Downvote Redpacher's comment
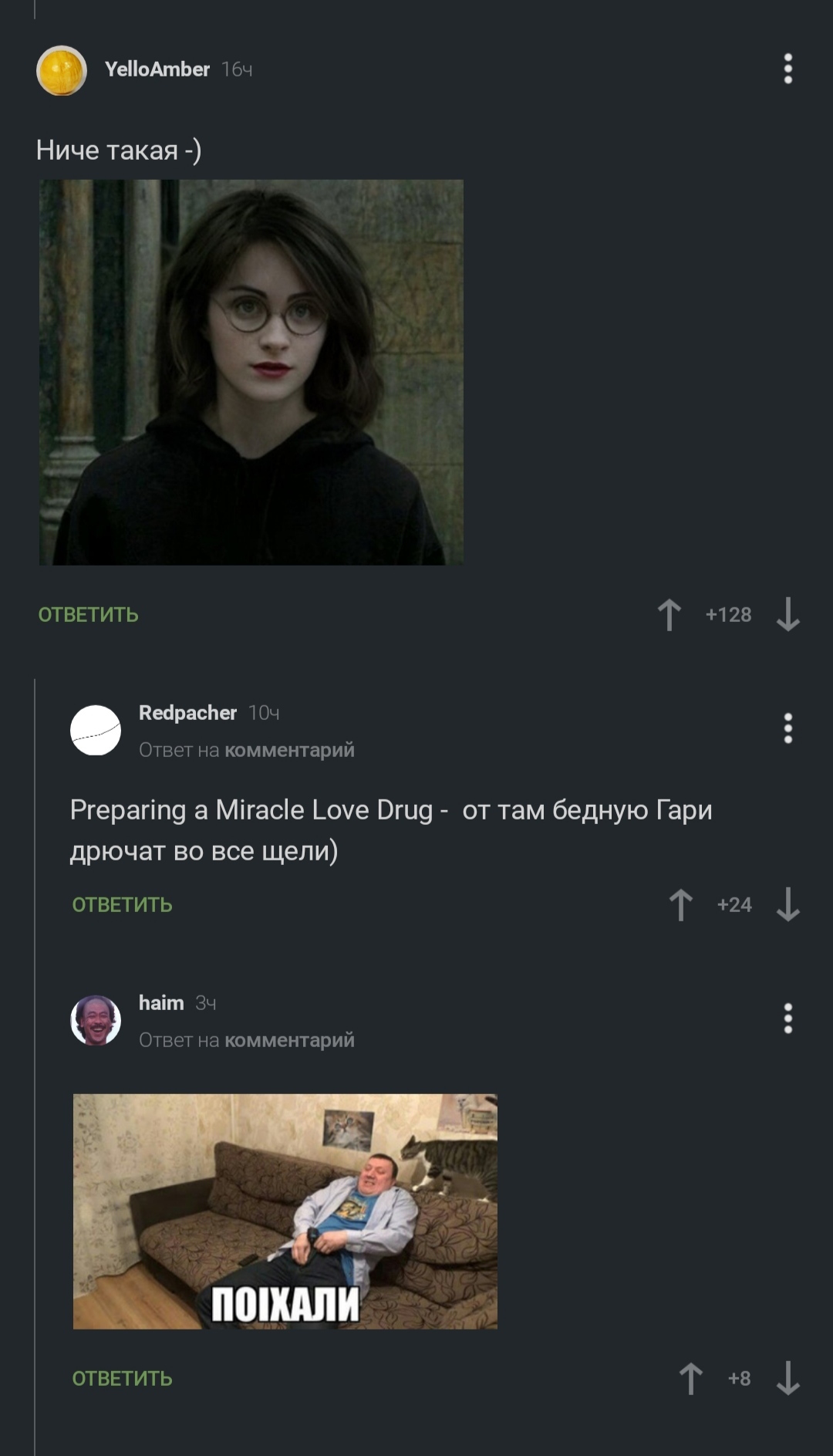 [x=787, y=905]
